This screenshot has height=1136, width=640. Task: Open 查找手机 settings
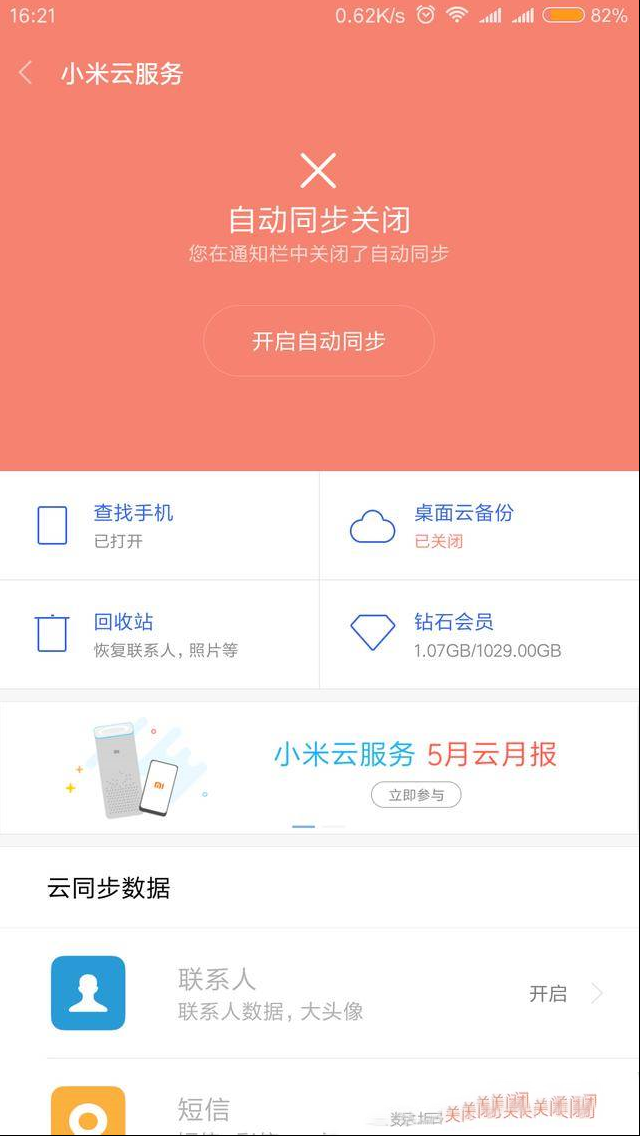point(160,525)
